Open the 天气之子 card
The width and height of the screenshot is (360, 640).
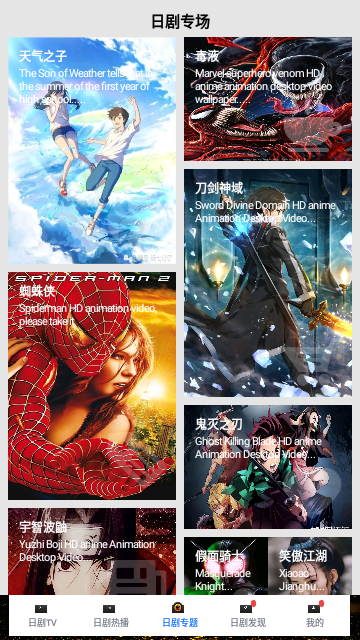[92, 151]
